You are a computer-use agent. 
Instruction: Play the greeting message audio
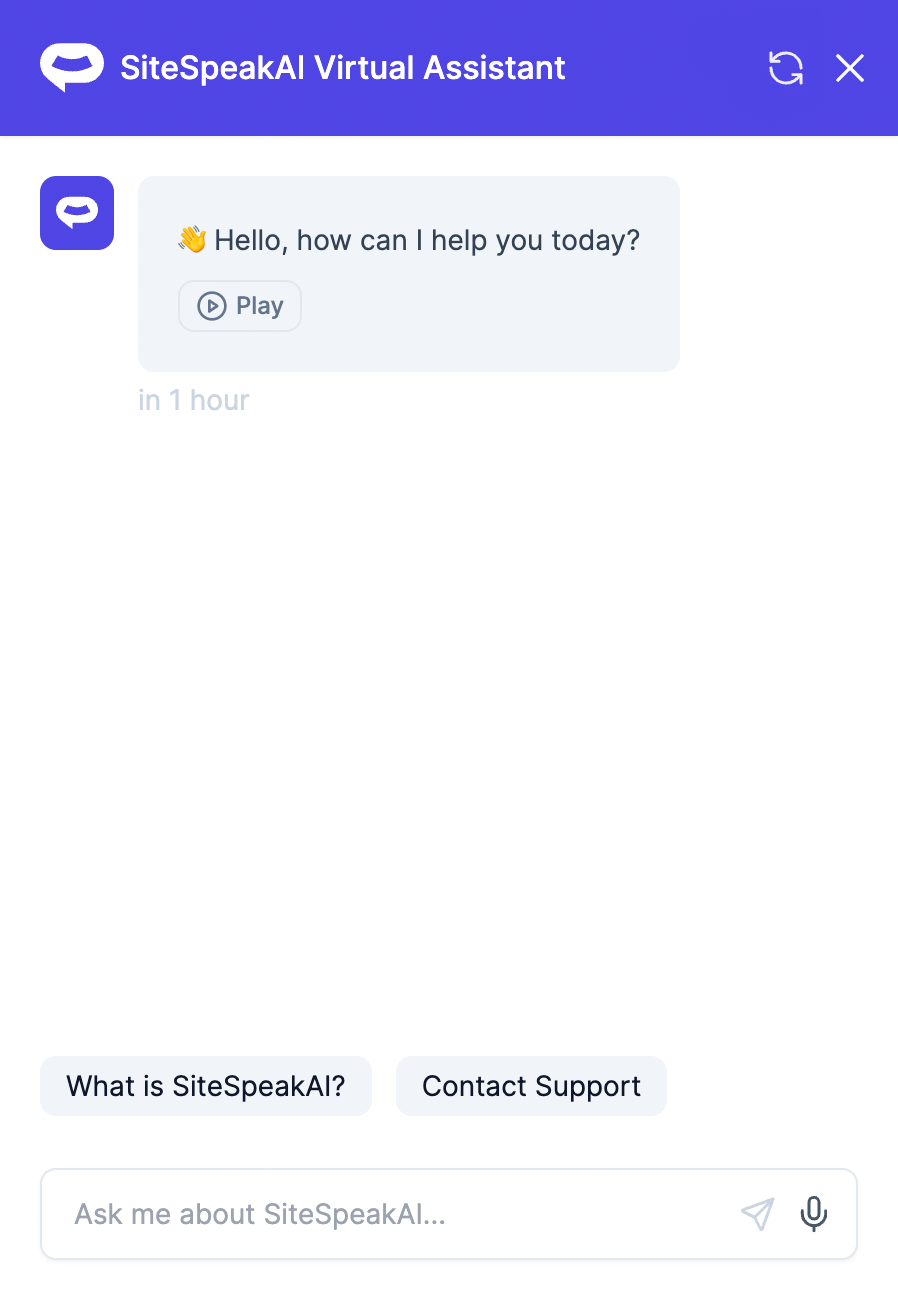(240, 306)
